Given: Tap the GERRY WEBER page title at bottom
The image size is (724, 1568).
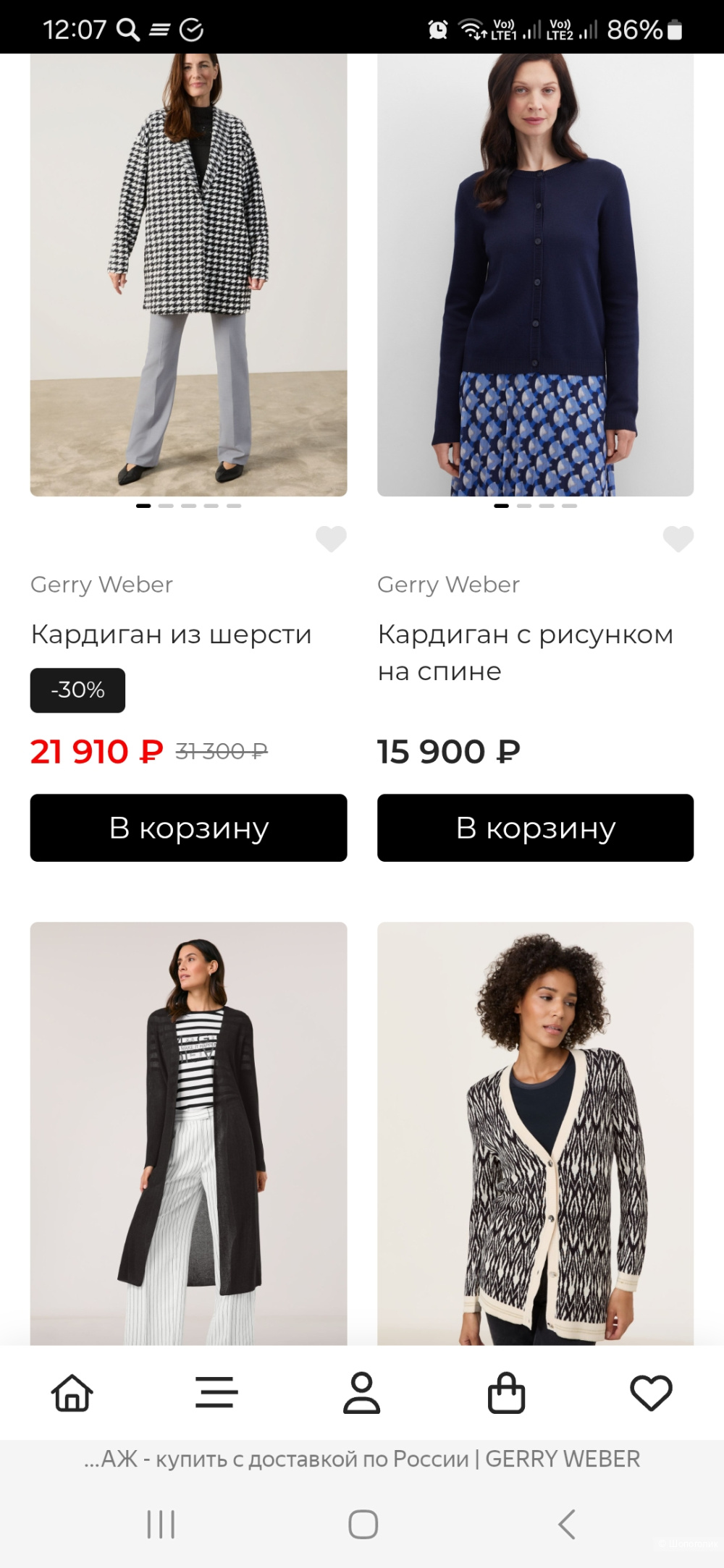Looking at the screenshot, I should point(362,1459).
